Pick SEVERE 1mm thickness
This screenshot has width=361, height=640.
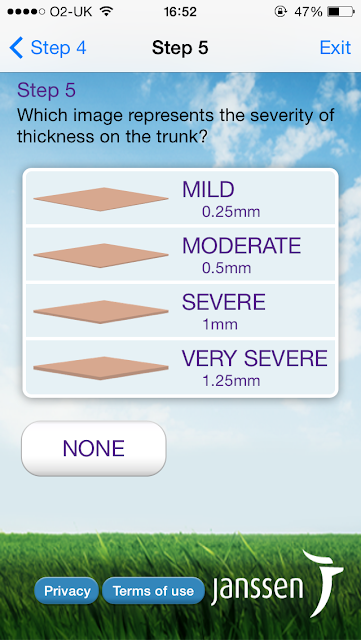[x=180, y=311]
